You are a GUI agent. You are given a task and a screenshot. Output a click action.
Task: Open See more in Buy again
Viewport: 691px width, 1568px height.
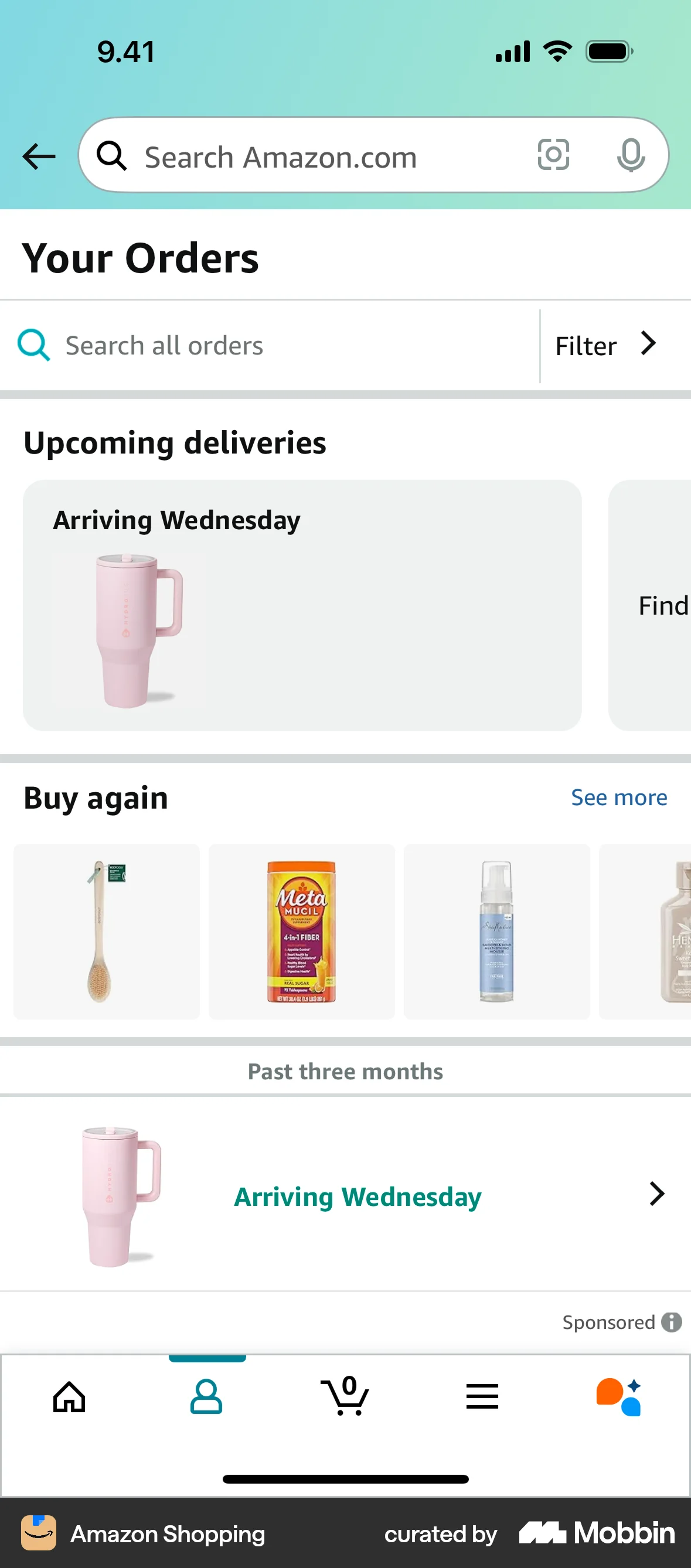click(618, 797)
